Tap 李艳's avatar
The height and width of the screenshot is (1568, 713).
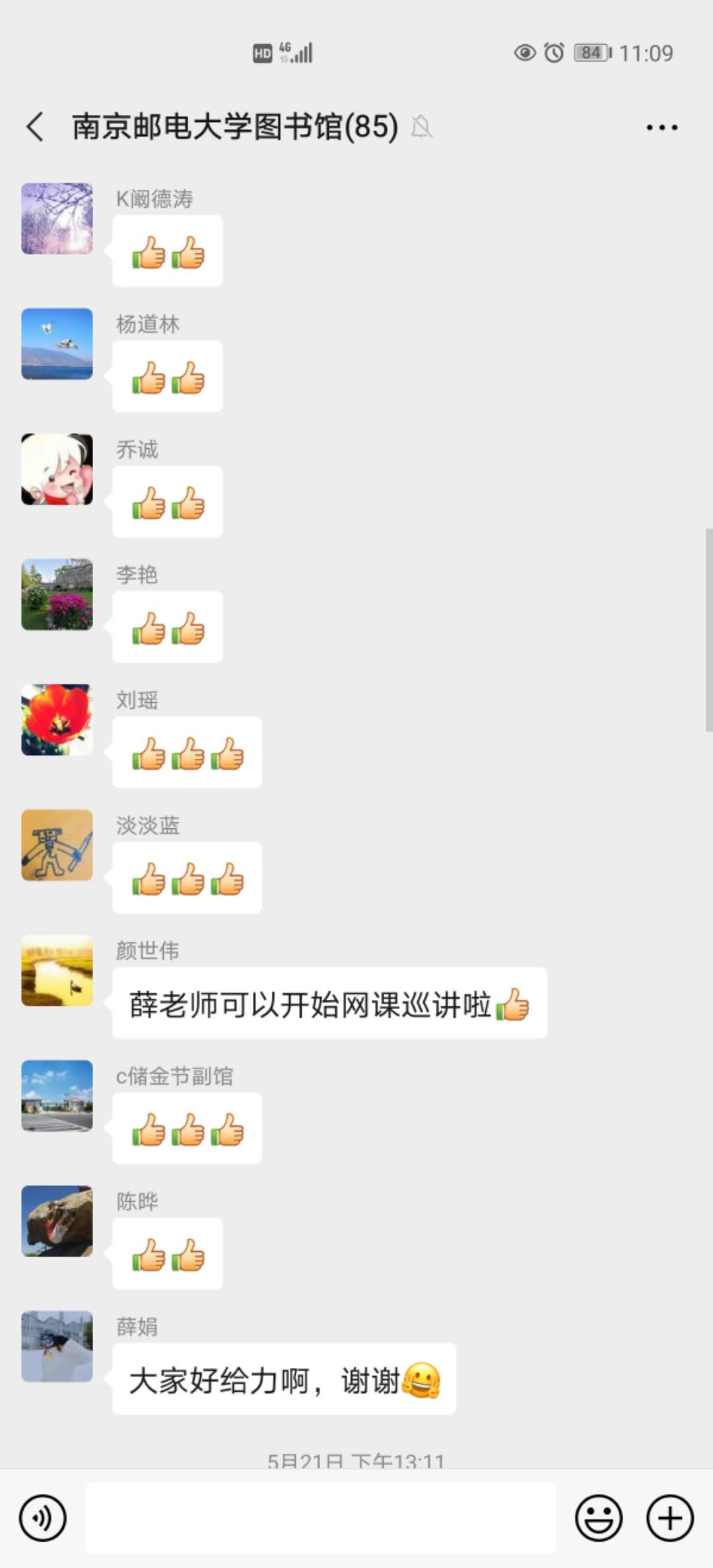tap(57, 595)
